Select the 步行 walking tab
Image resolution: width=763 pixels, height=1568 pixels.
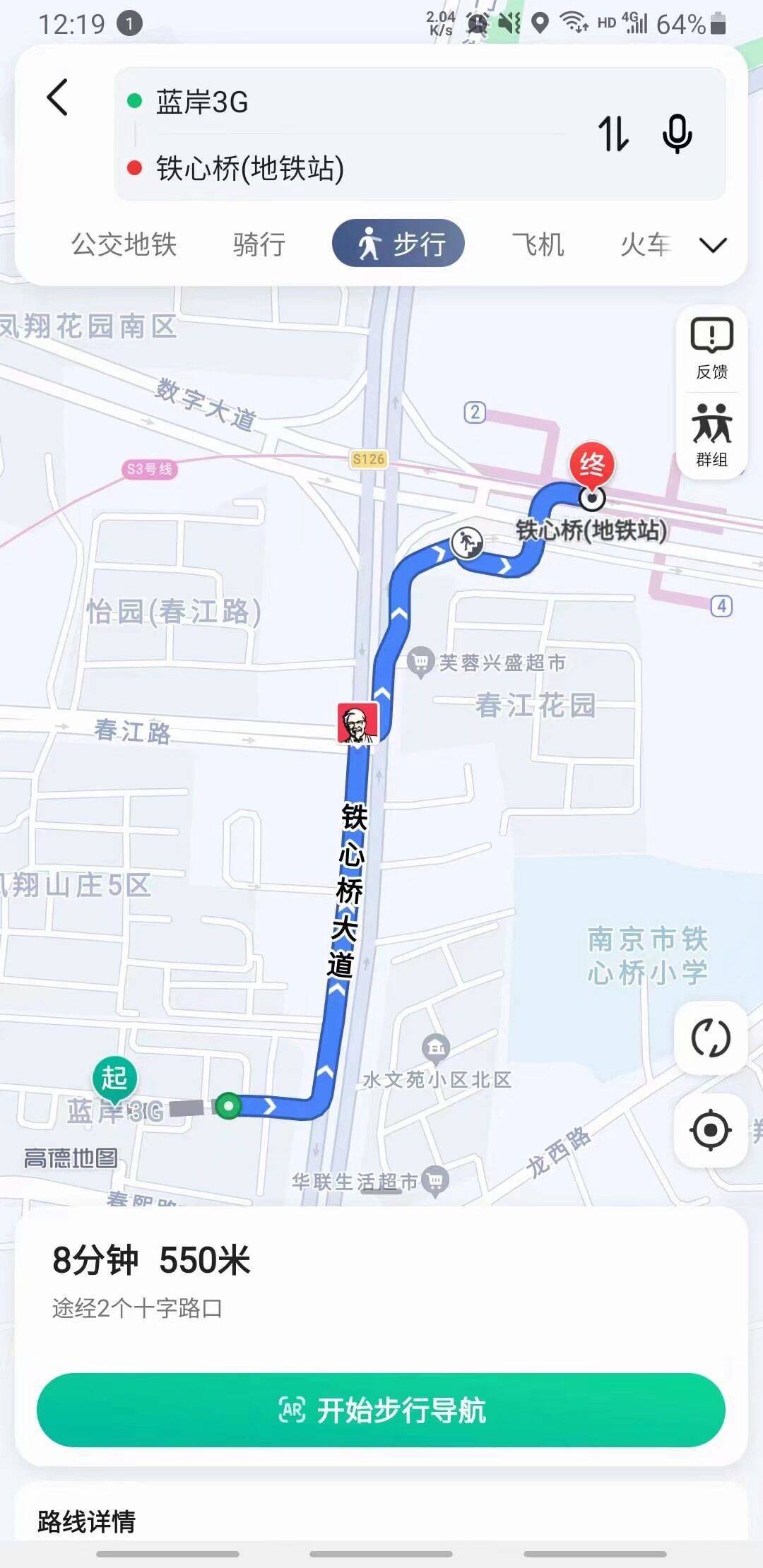coord(398,243)
